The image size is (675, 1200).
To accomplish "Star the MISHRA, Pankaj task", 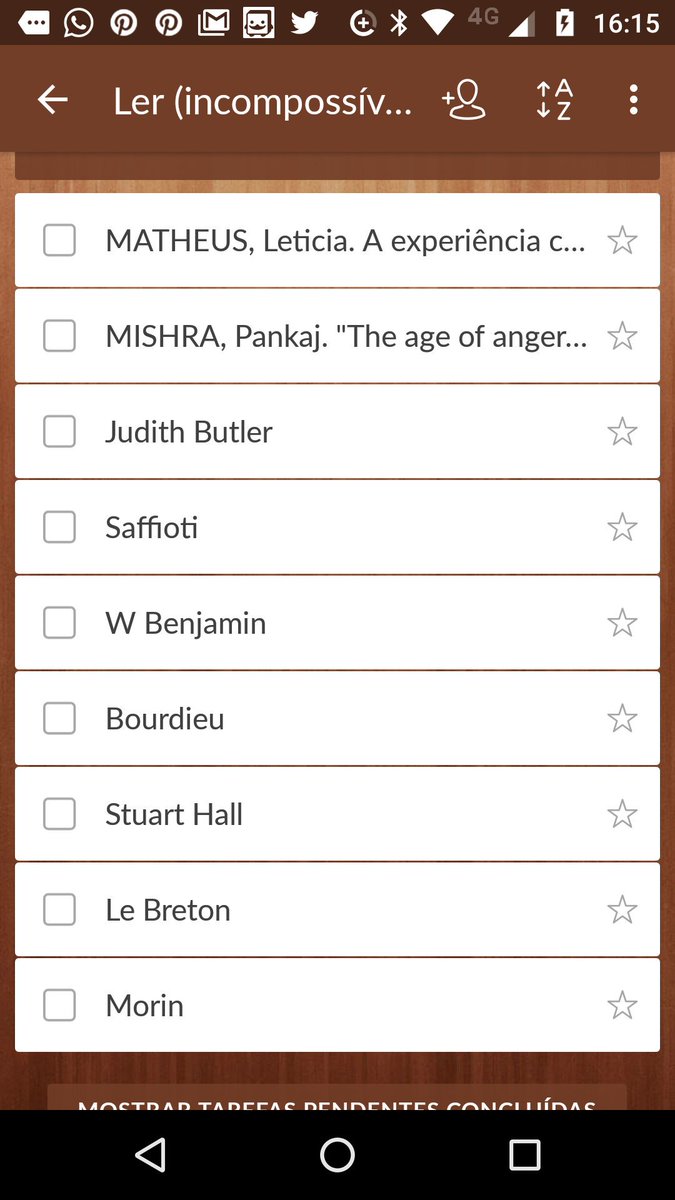I will coord(622,336).
